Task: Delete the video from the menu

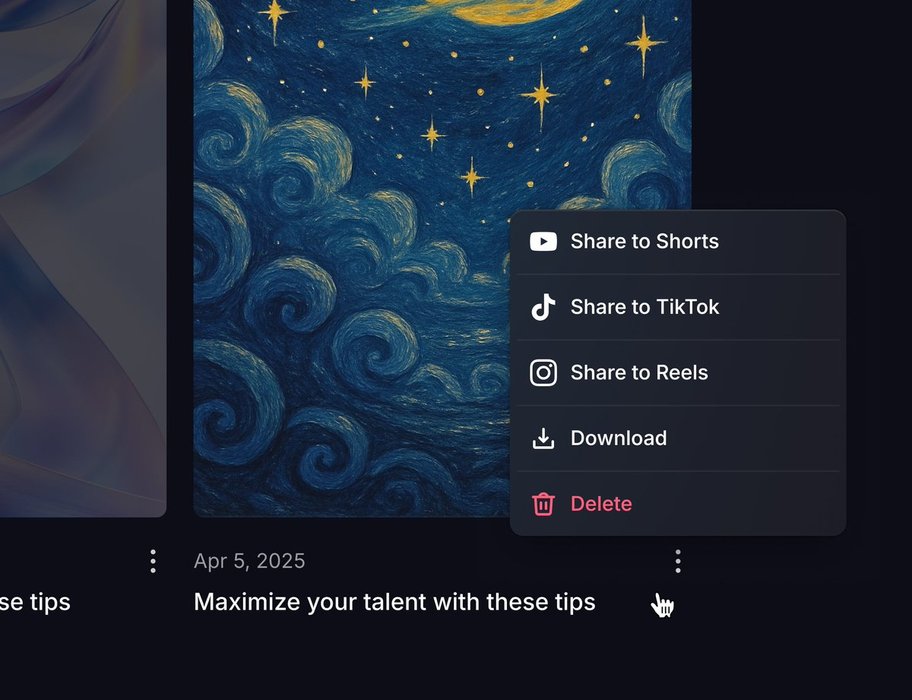Action: (600, 504)
